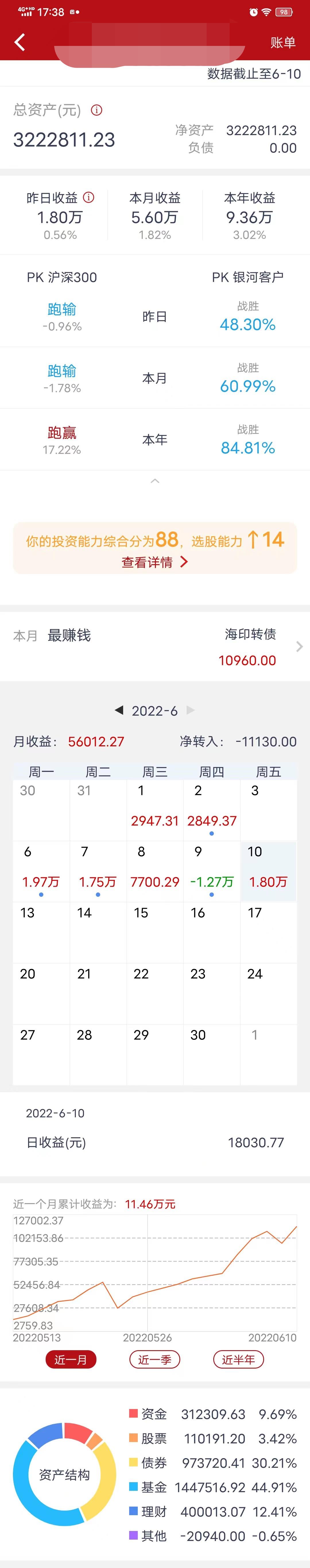
Task: Open 查看详情 for investment ability score
Action: [155, 562]
